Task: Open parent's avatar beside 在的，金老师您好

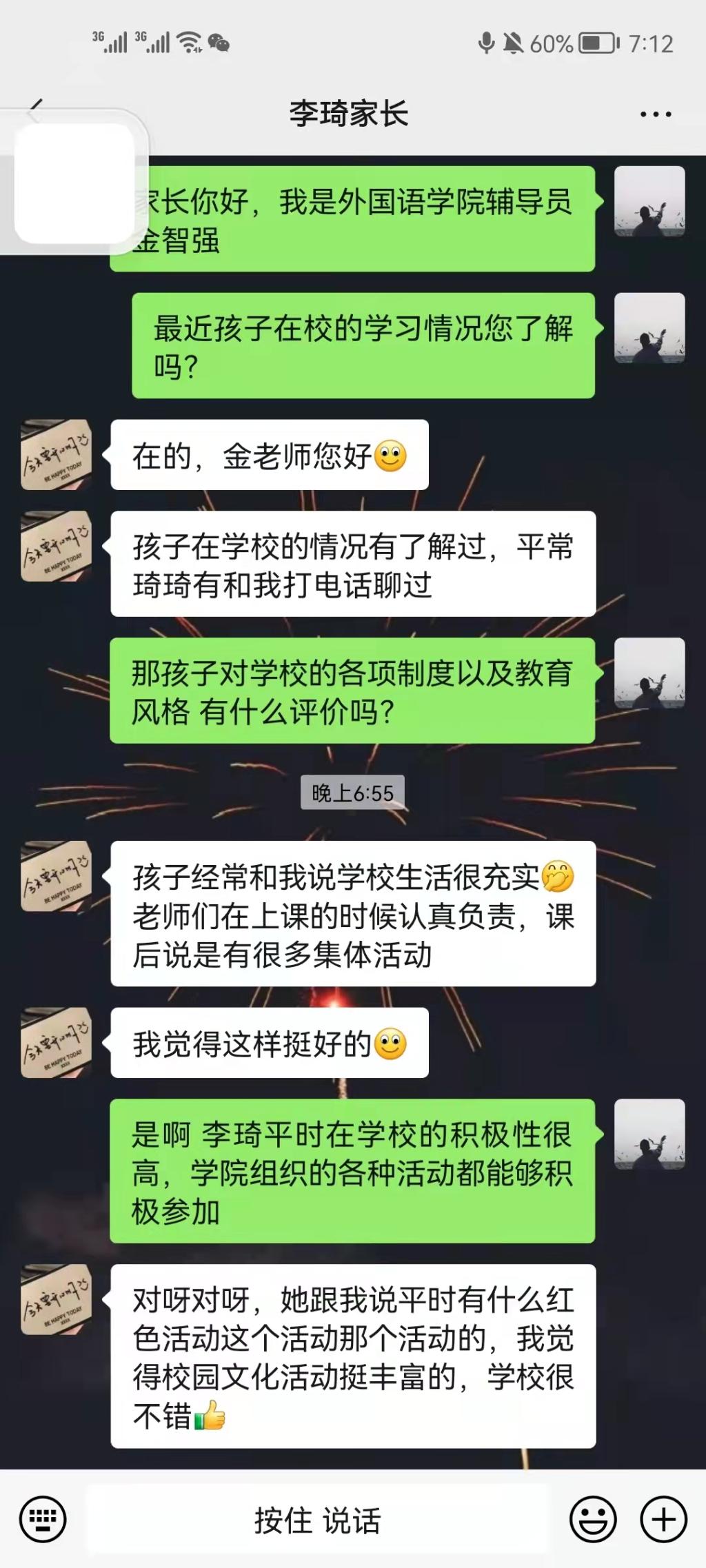Action: [56, 455]
